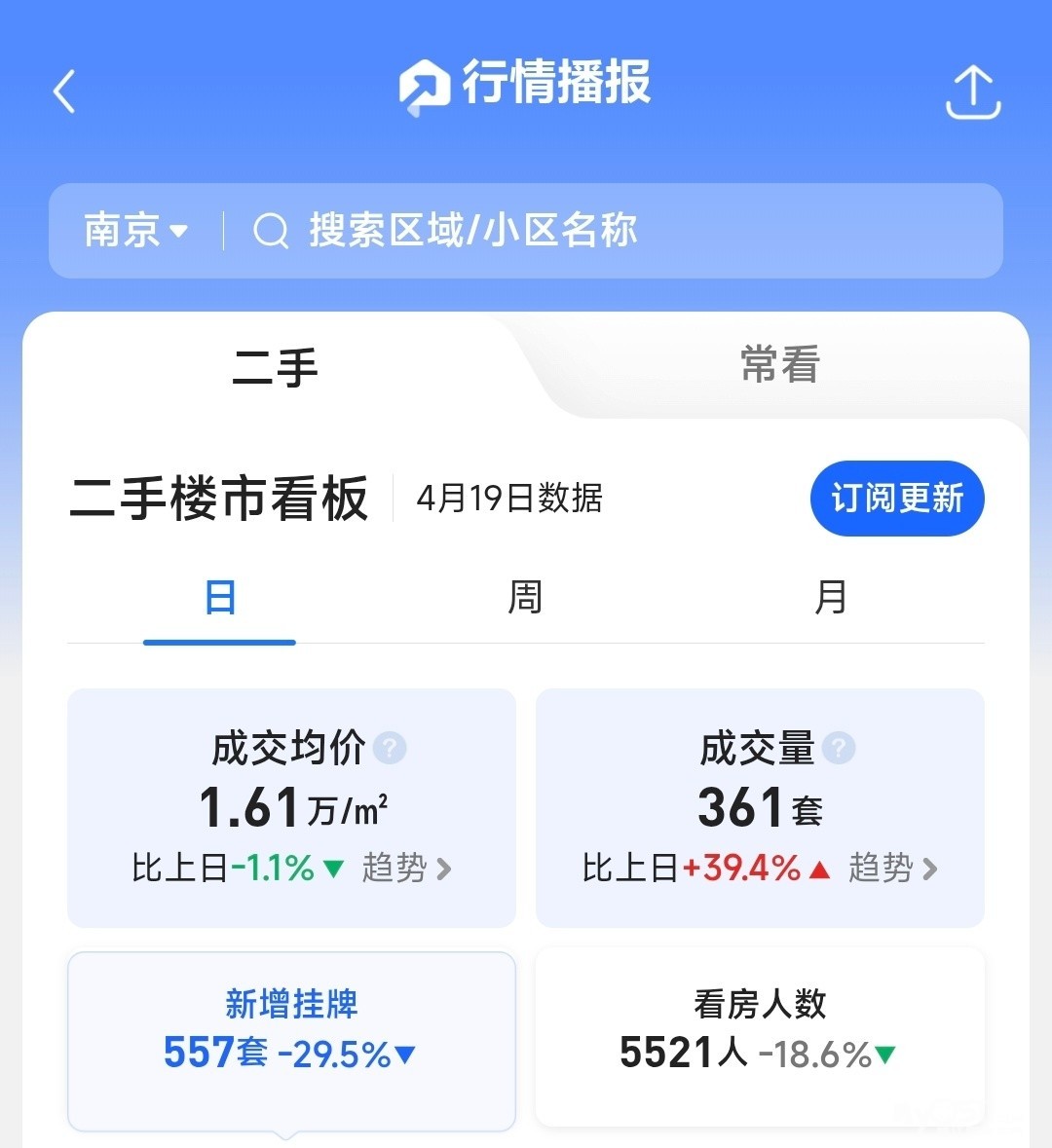Viewport: 1052px width, 1148px height.
Task: Select the 看房人数 card
Action: coord(760,1037)
